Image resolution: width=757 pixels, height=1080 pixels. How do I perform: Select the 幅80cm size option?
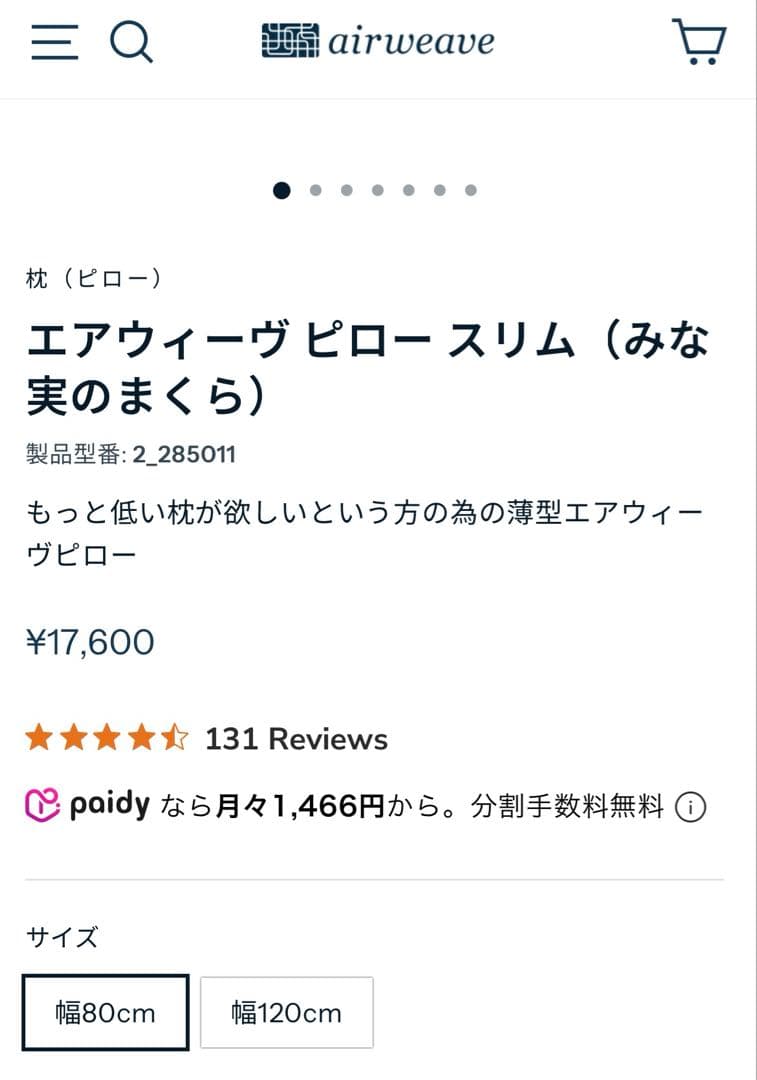tap(104, 1013)
